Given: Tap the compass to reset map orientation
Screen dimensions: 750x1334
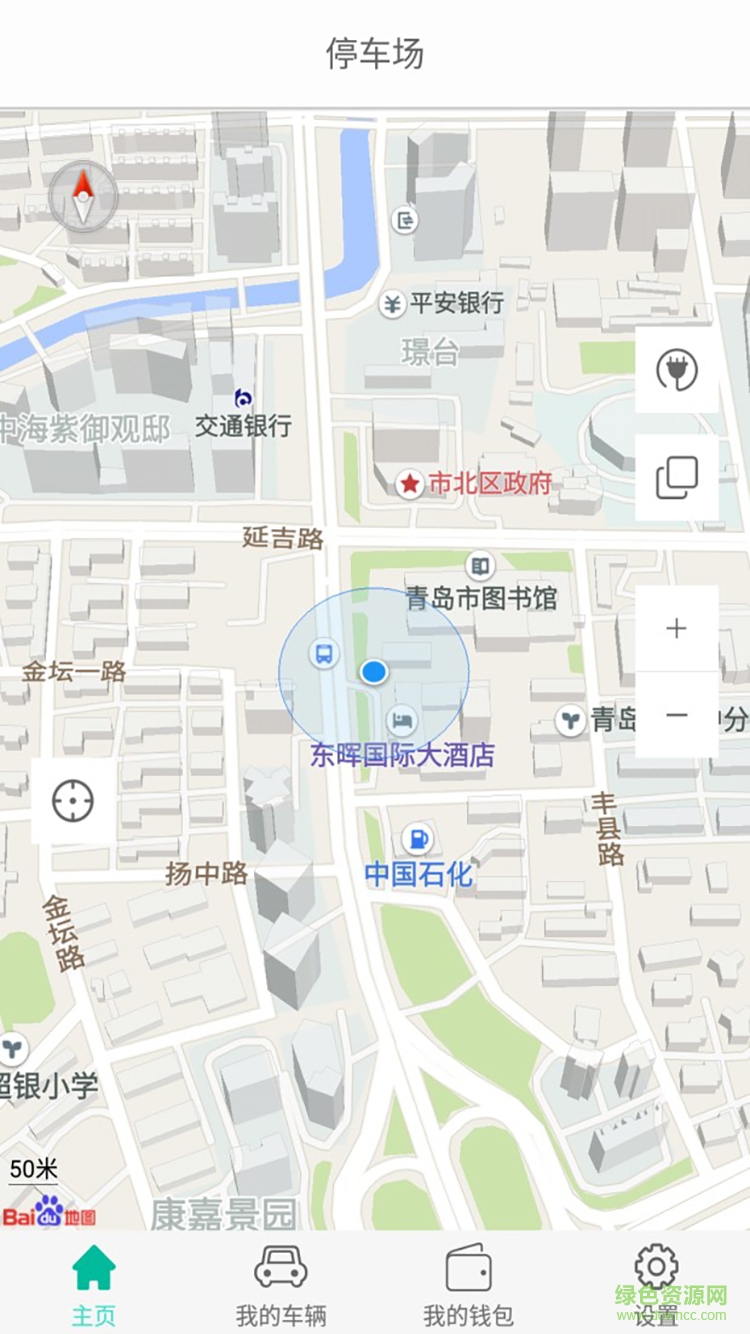Looking at the screenshot, I should [84, 195].
